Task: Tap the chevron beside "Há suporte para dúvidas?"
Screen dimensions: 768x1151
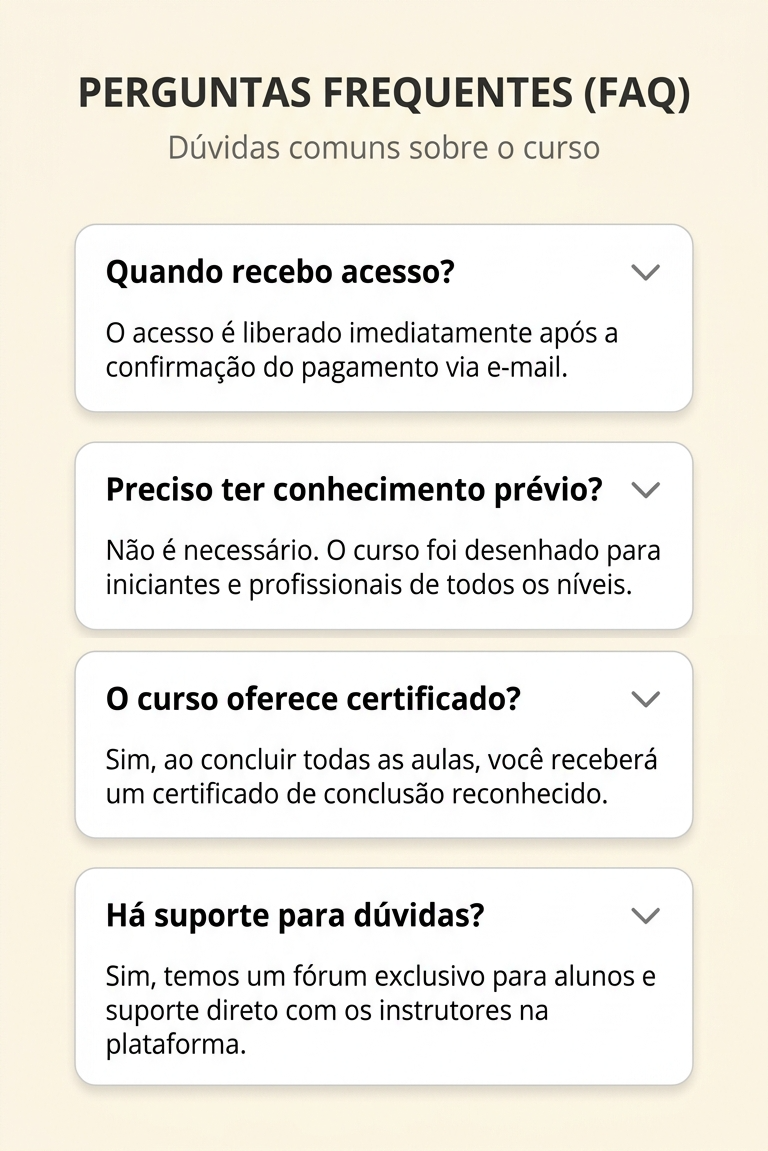Action: click(x=645, y=915)
